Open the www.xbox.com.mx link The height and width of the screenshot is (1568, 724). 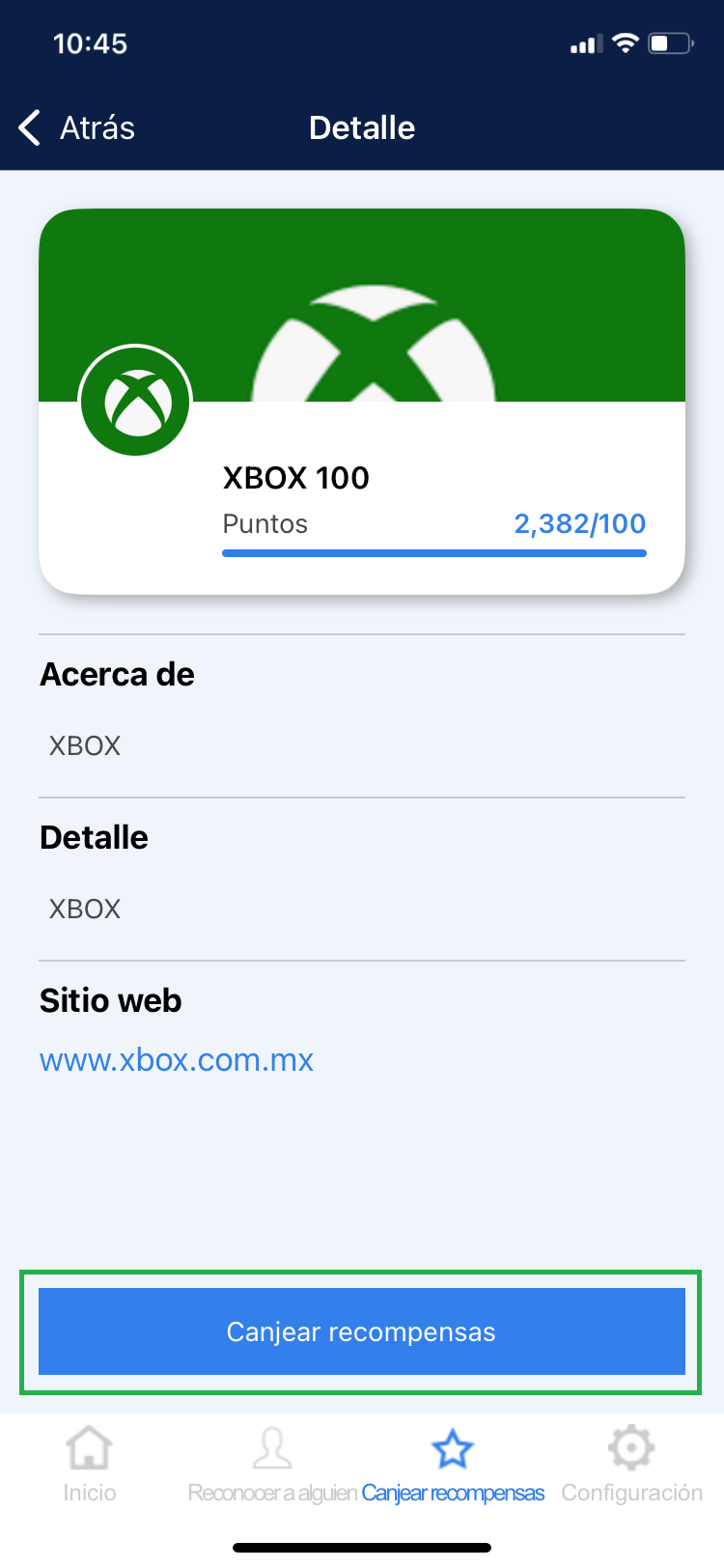pyautogui.click(x=177, y=1060)
